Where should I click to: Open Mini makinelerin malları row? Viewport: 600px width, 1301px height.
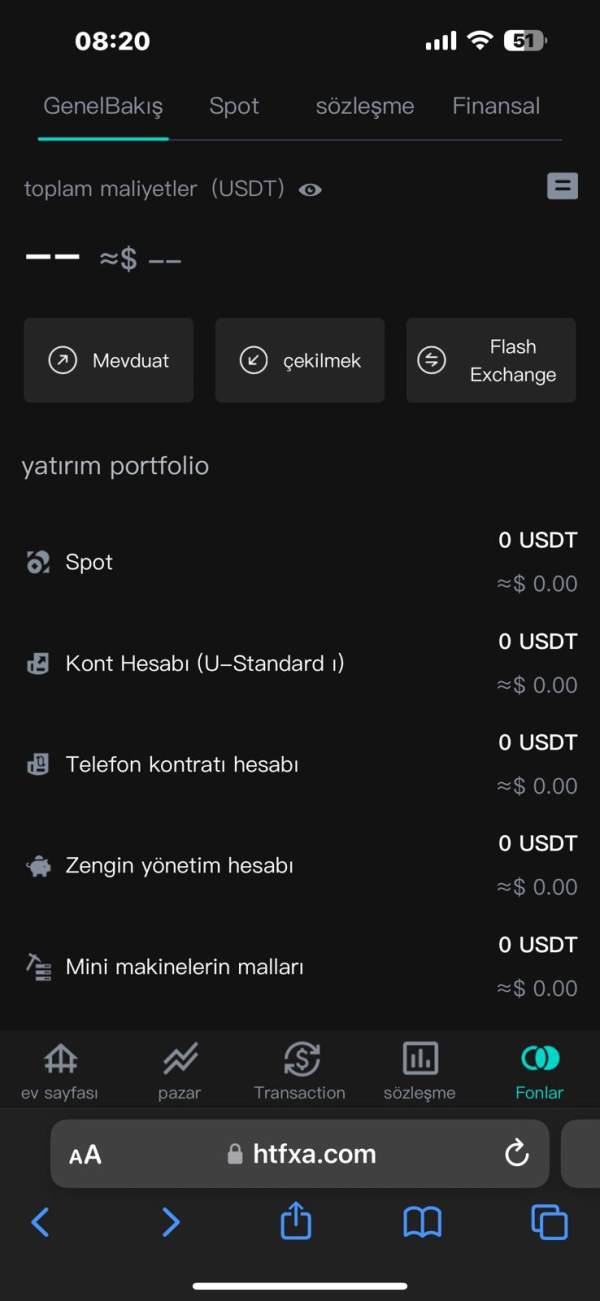(x=300, y=967)
